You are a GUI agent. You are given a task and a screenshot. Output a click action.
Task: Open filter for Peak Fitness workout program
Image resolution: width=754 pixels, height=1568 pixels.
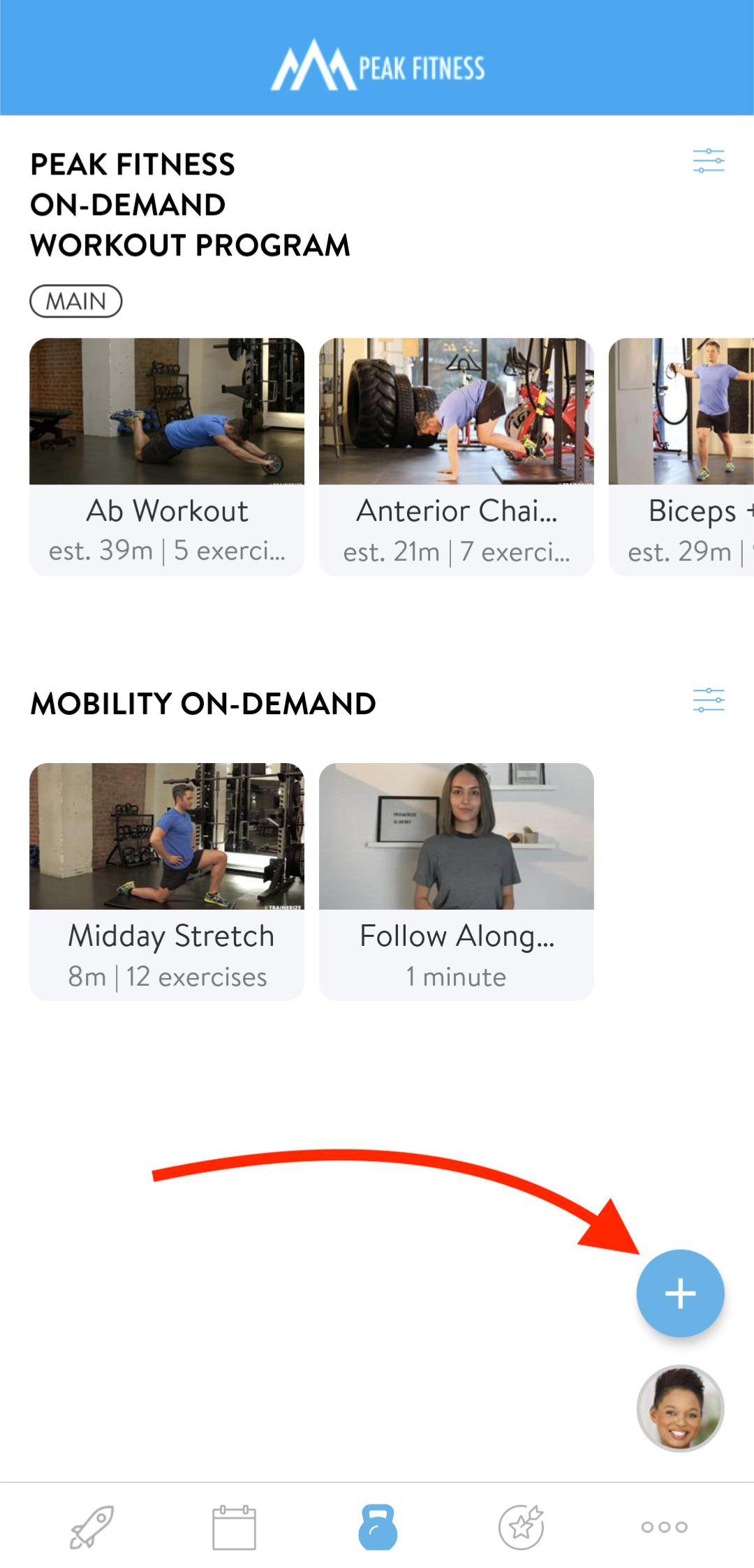point(708,161)
